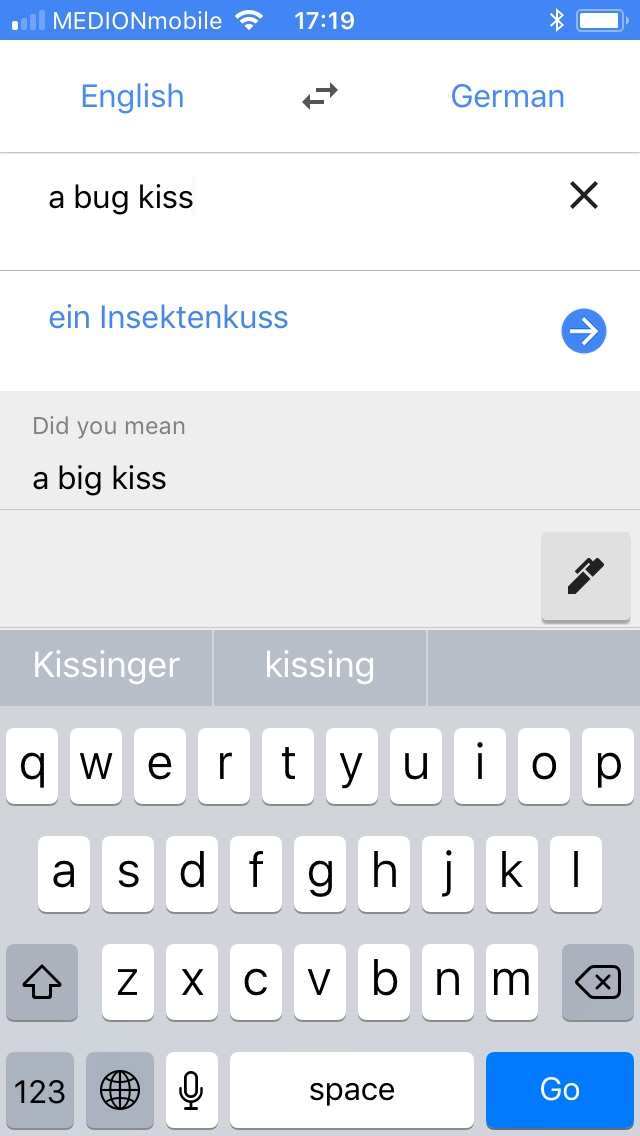The image size is (640, 1136).
Task: Tap the backspace key
Action: (x=598, y=982)
